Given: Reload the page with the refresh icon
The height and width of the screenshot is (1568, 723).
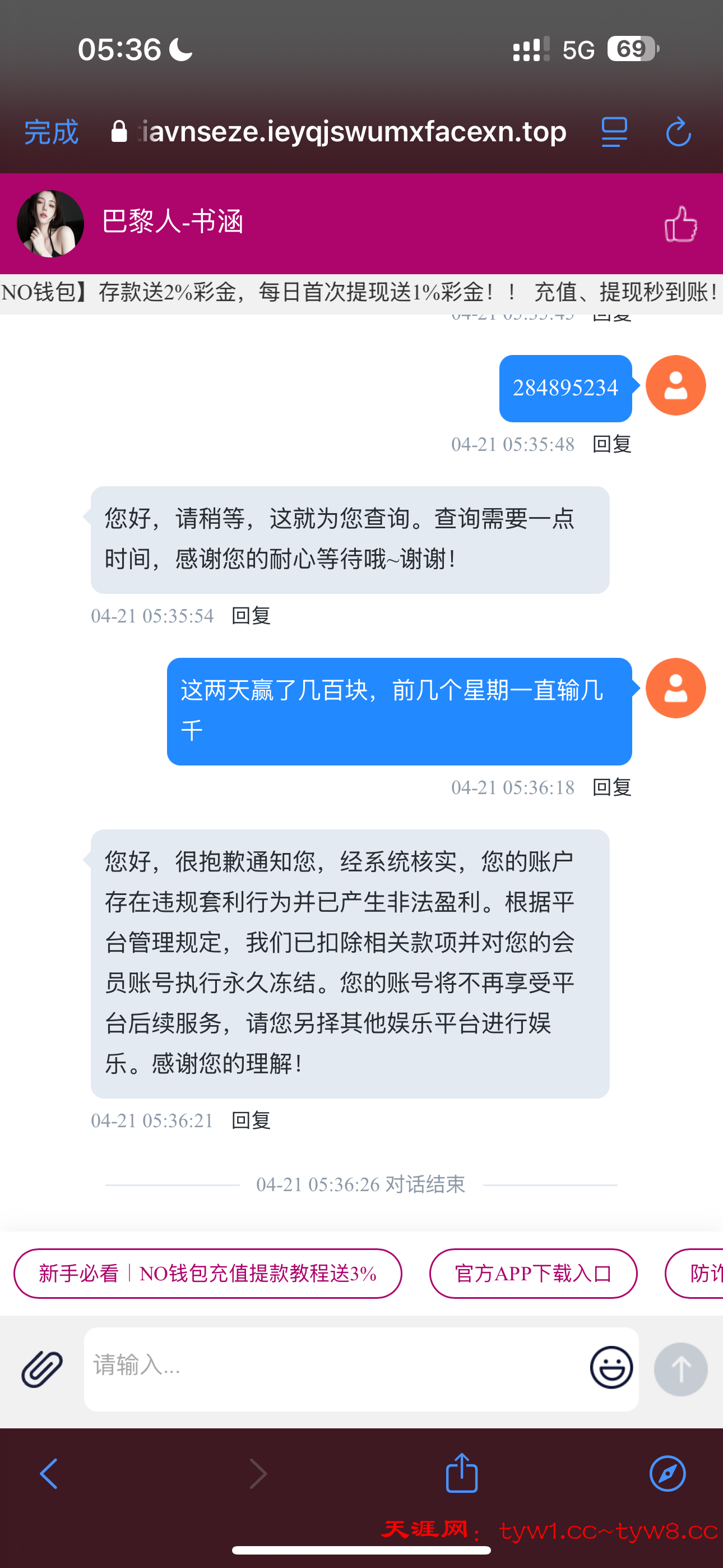Looking at the screenshot, I should tap(679, 132).
